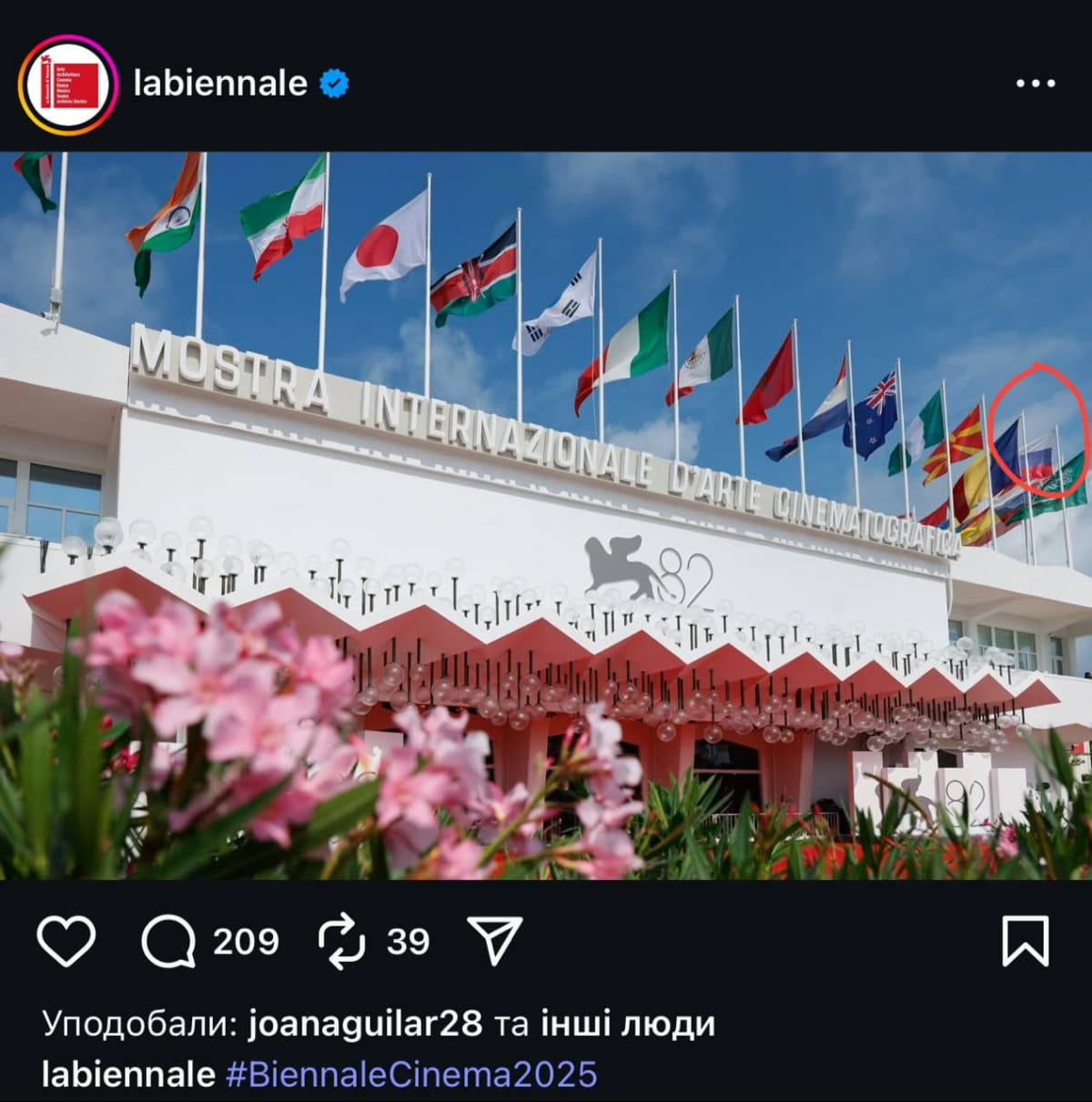Open labiennale profile picture story
This screenshot has height=1102, width=1092.
click(x=68, y=85)
